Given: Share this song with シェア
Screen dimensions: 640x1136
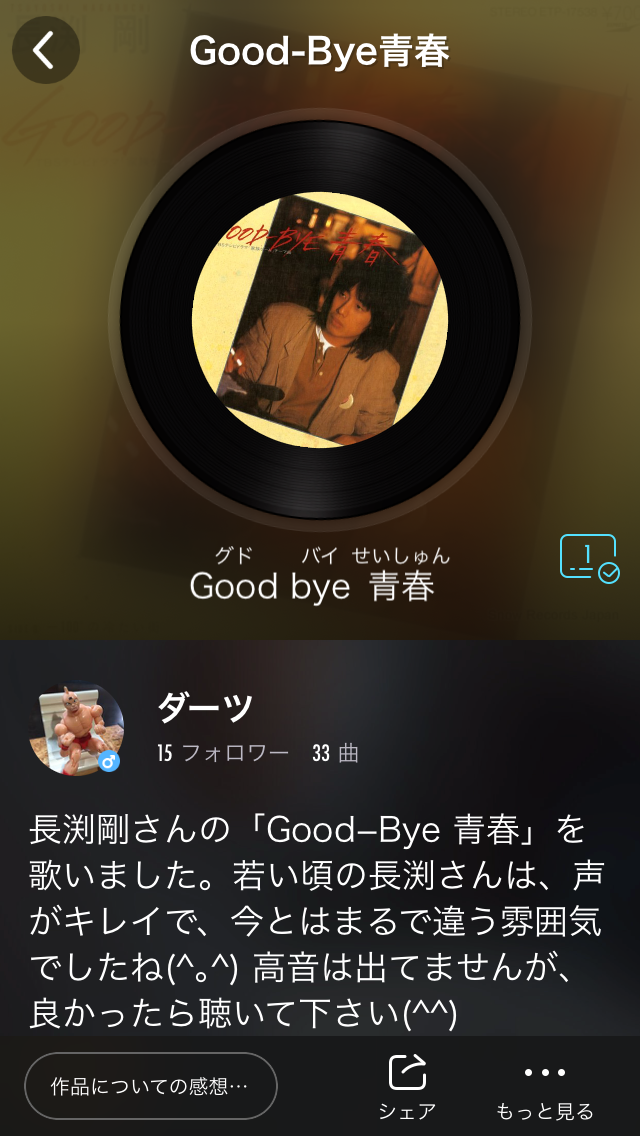Looking at the screenshot, I should pyautogui.click(x=407, y=1086).
